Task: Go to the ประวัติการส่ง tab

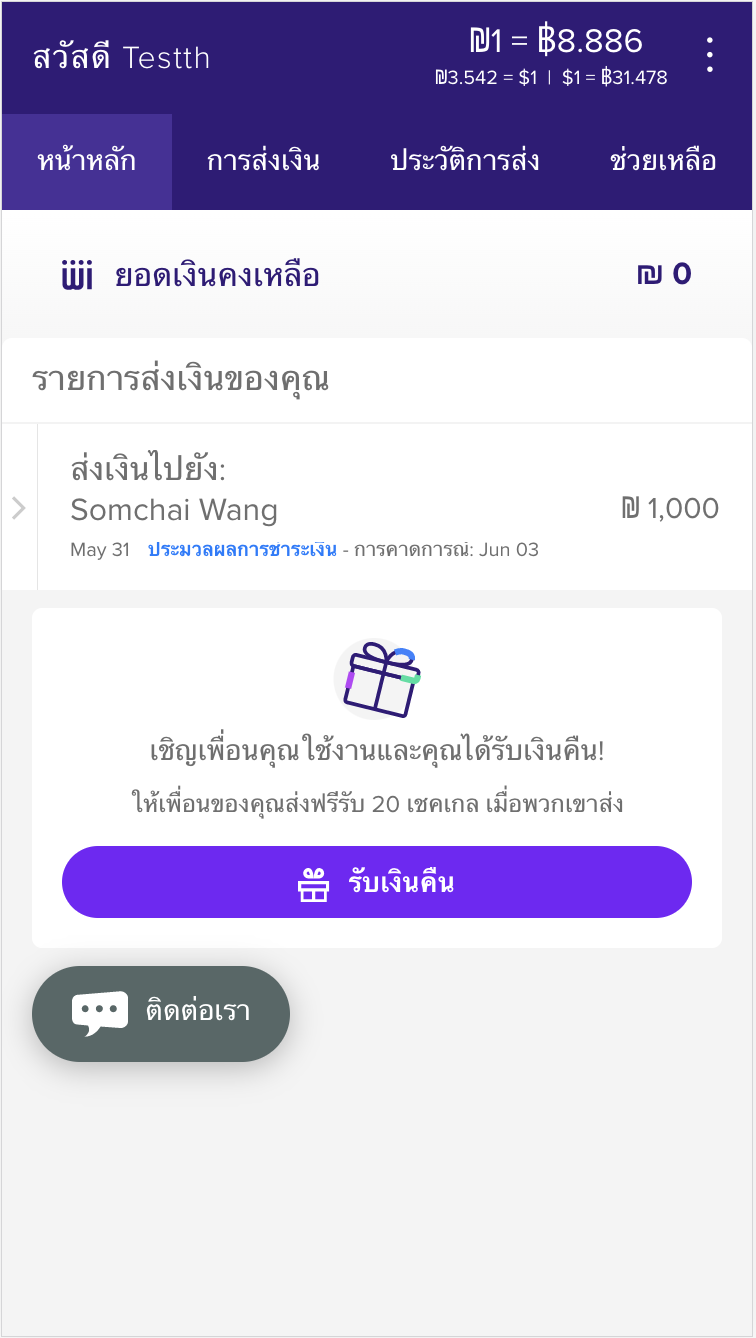Action: (x=465, y=161)
